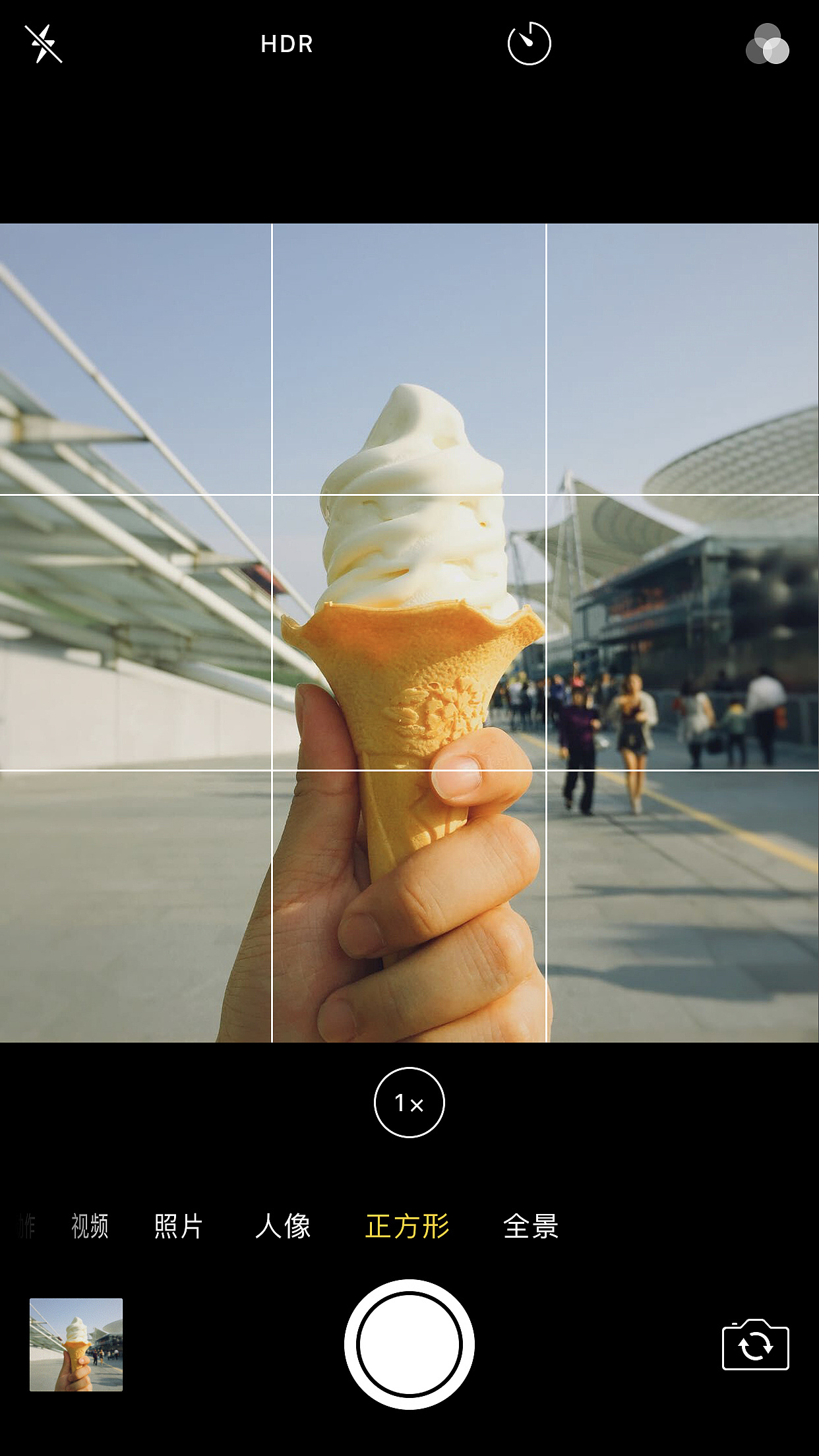
Task: Open the color filters icon
Action: click(x=767, y=45)
